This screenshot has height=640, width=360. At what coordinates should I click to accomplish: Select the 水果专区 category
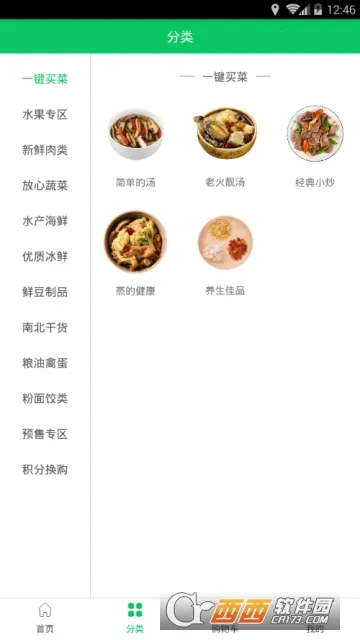pos(45,115)
